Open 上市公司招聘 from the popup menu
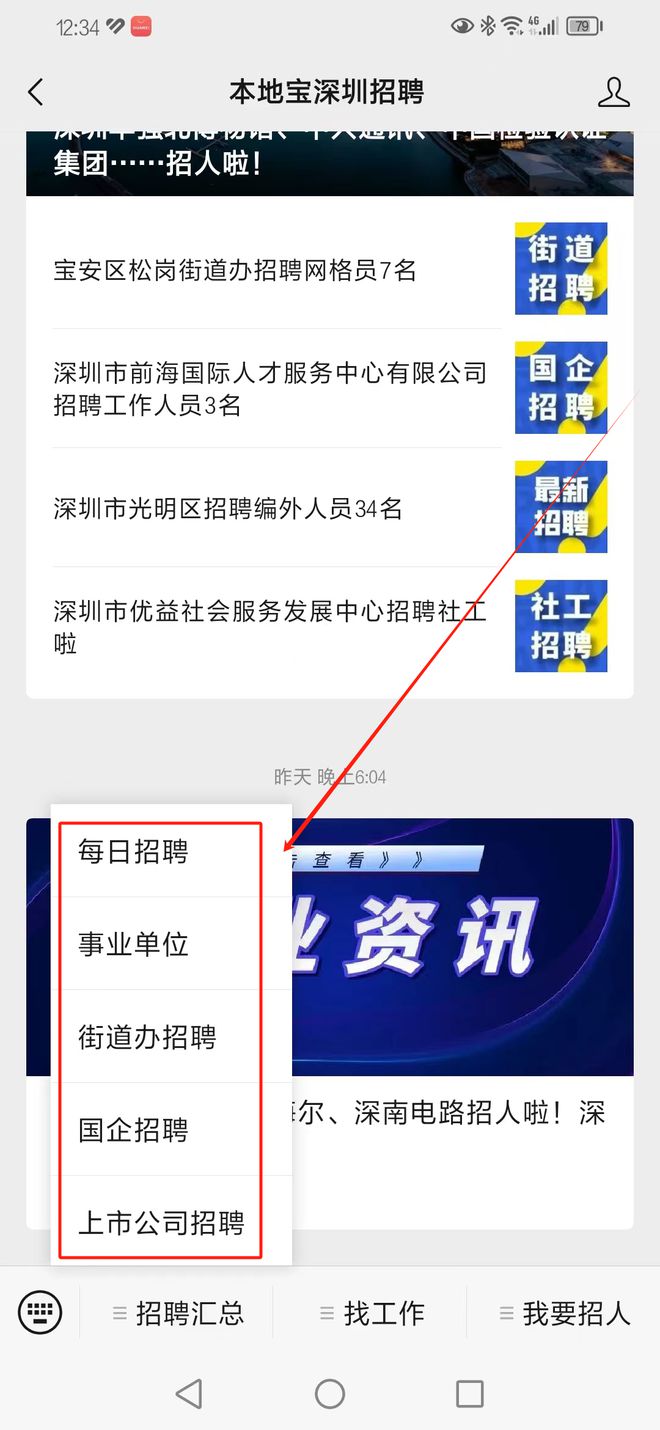Viewport: 660px width, 1430px height. click(171, 1222)
